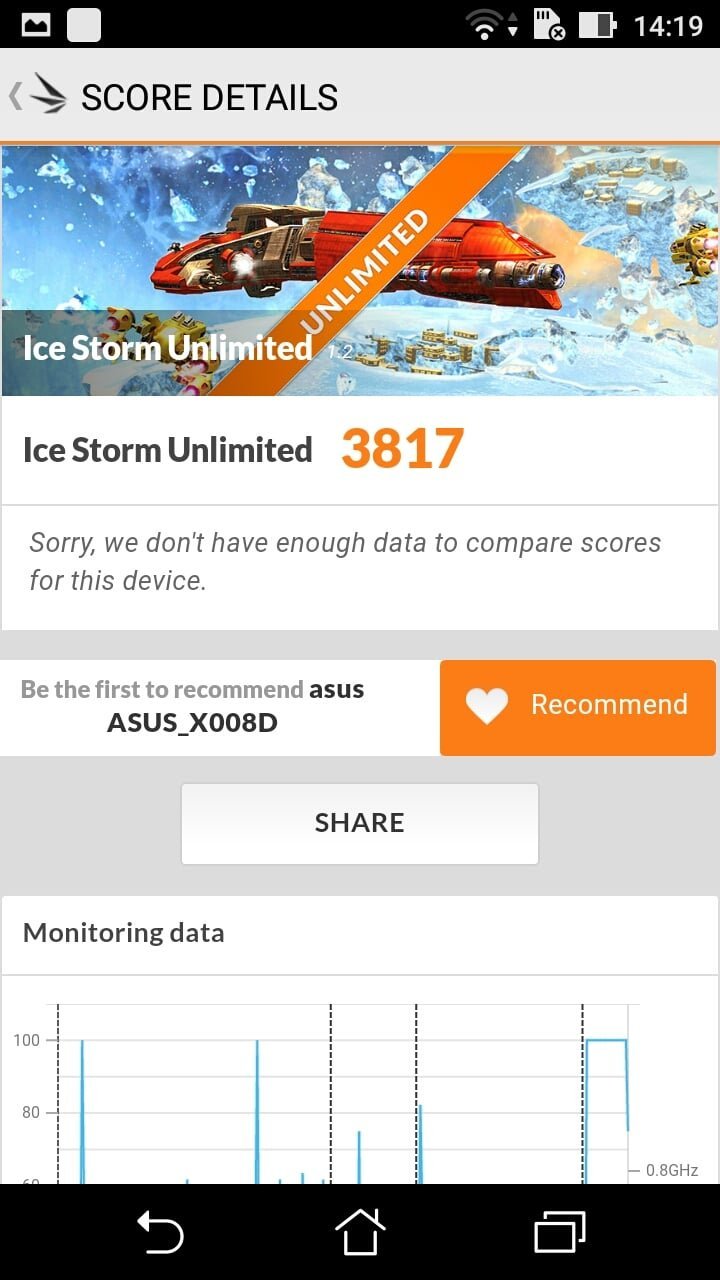Open the recent apps view
The image size is (720, 1280).
(x=559, y=1231)
